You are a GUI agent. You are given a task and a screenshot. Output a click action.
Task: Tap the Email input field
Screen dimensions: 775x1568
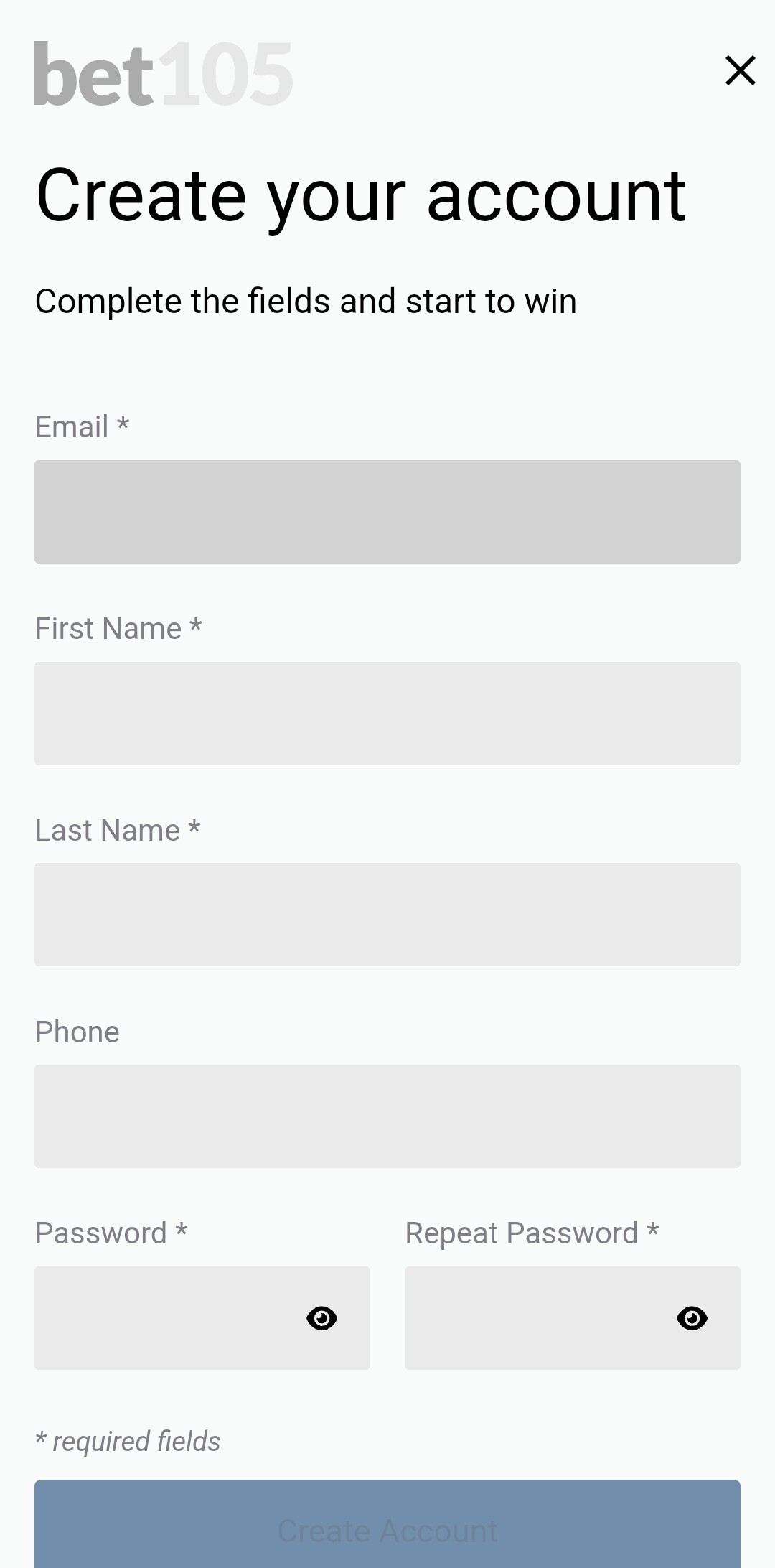pos(387,512)
